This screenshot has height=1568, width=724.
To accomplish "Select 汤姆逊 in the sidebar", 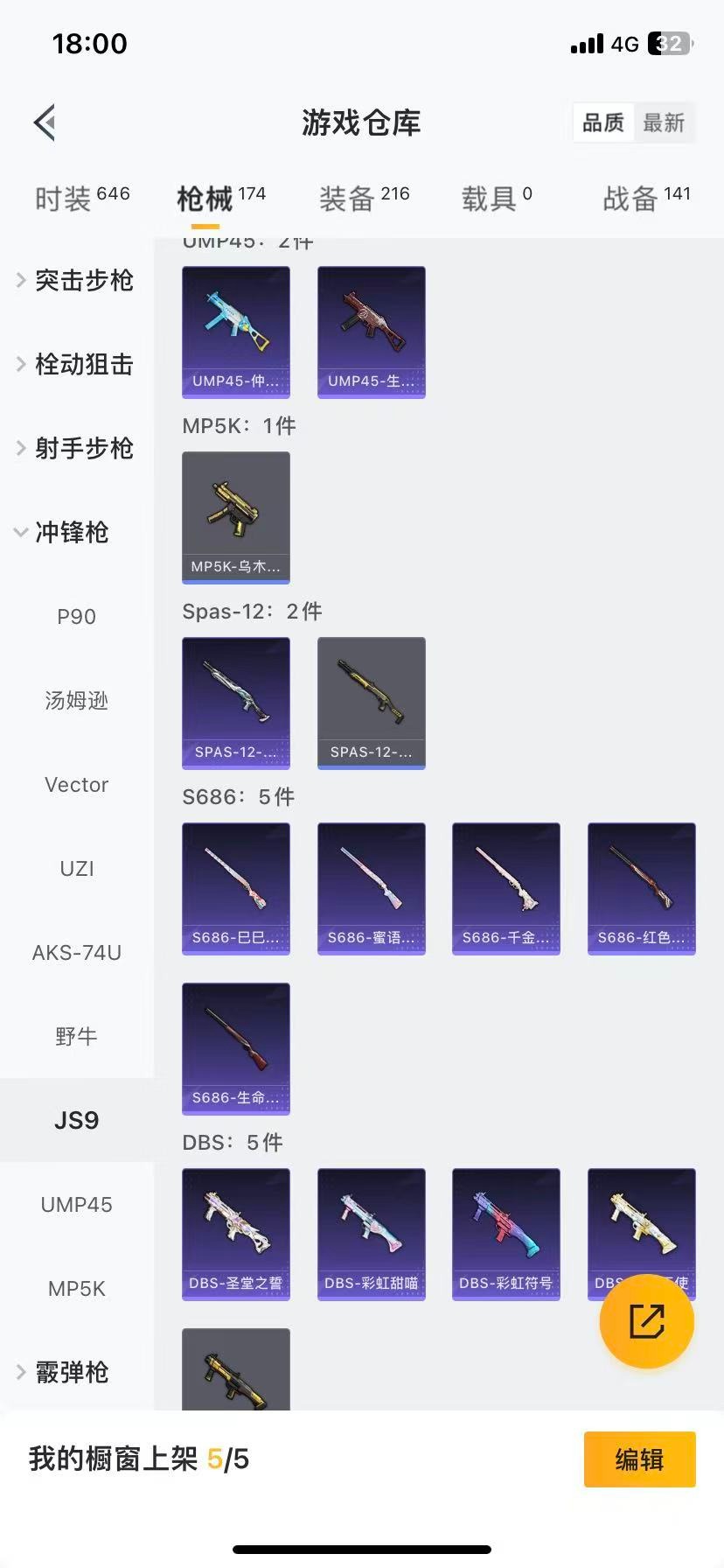I will [76, 700].
